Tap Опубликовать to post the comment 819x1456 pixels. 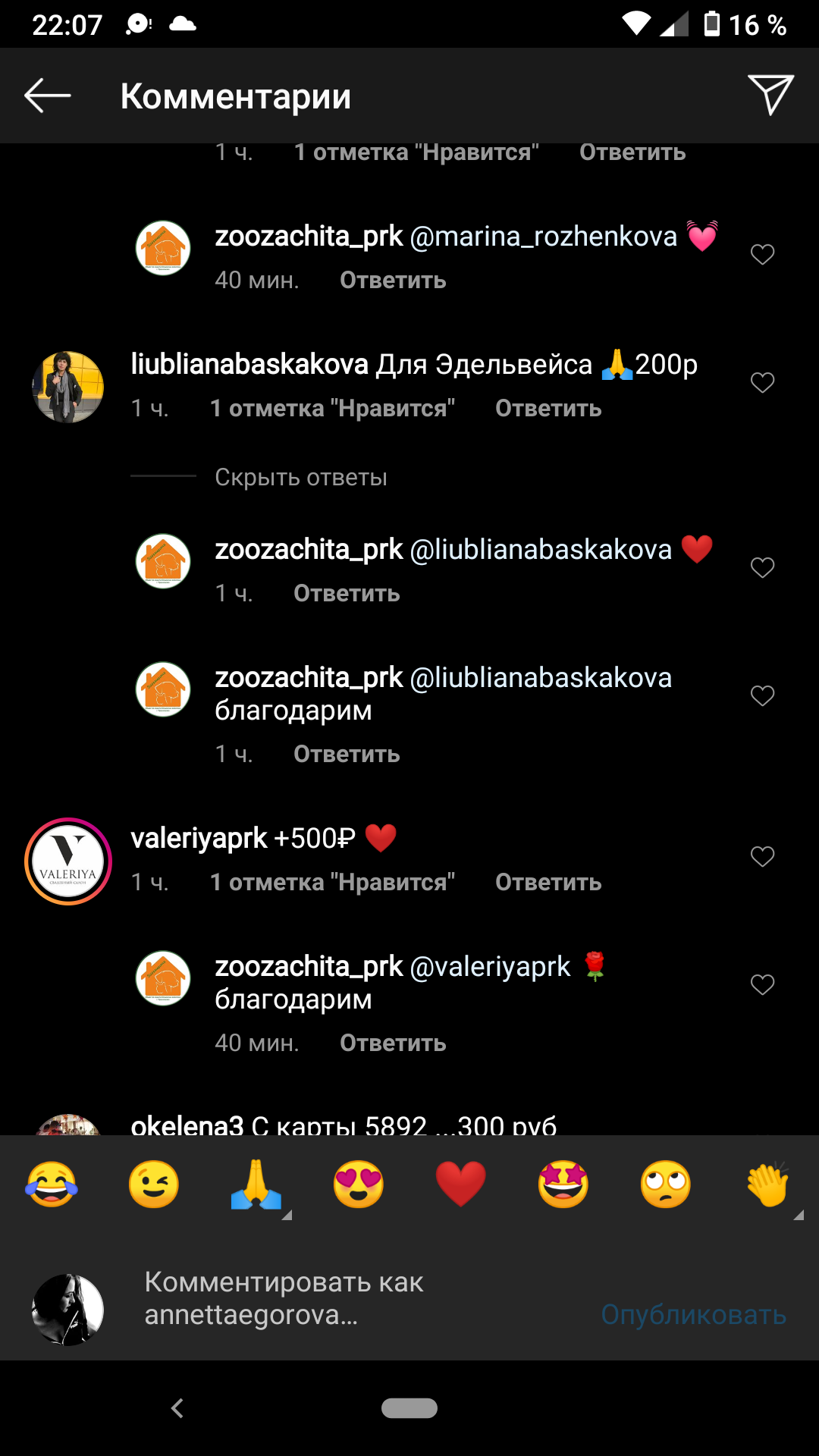pyautogui.click(x=693, y=1315)
